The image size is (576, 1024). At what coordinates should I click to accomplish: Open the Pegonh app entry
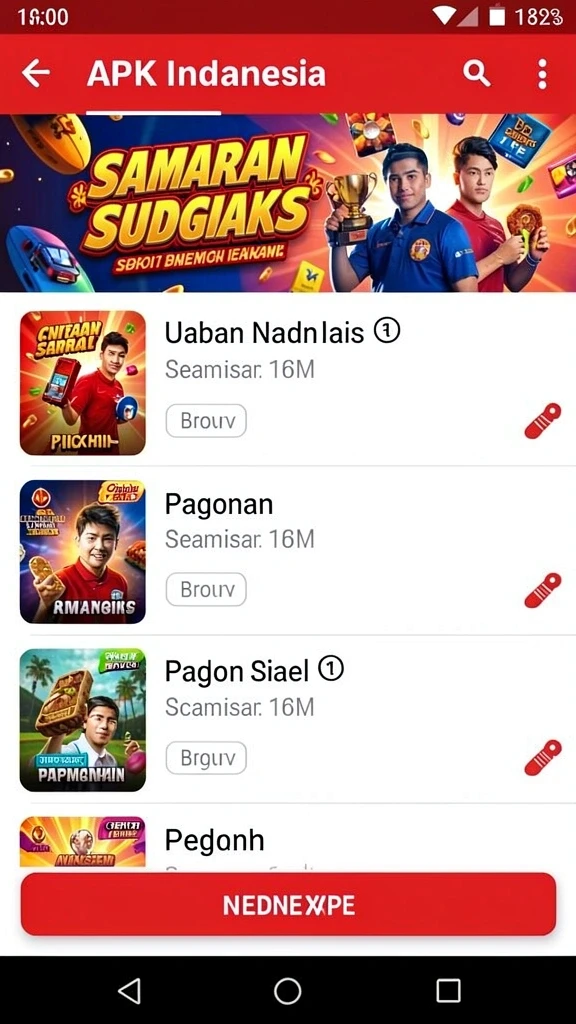pos(288,841)
